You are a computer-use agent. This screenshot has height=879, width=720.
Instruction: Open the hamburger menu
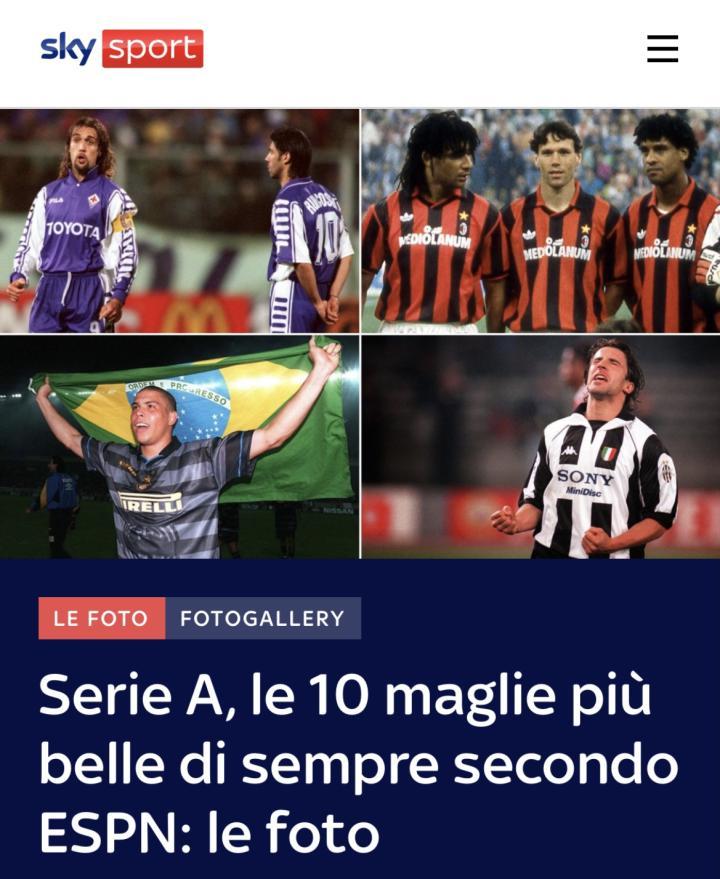point(662,48)
